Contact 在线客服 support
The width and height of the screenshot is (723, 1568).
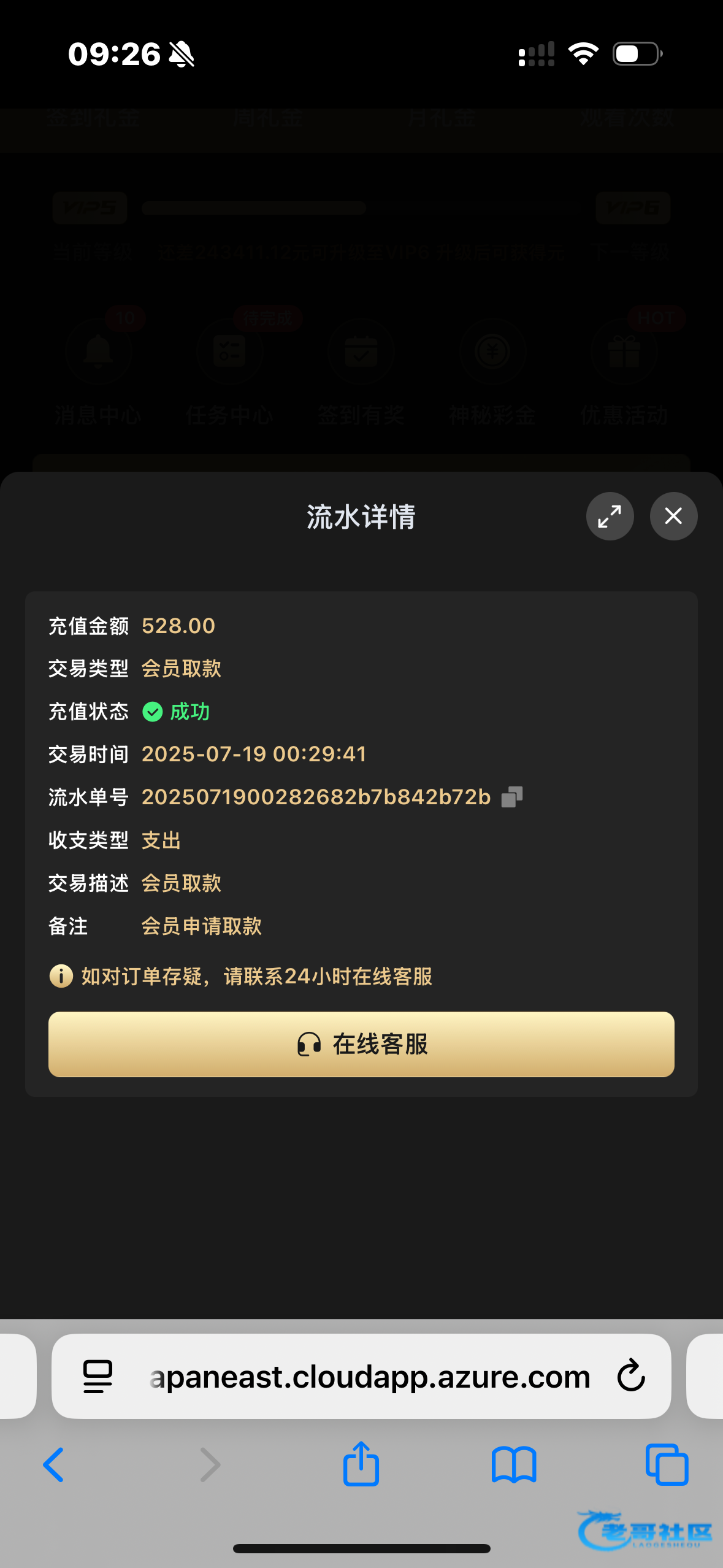361,1044
